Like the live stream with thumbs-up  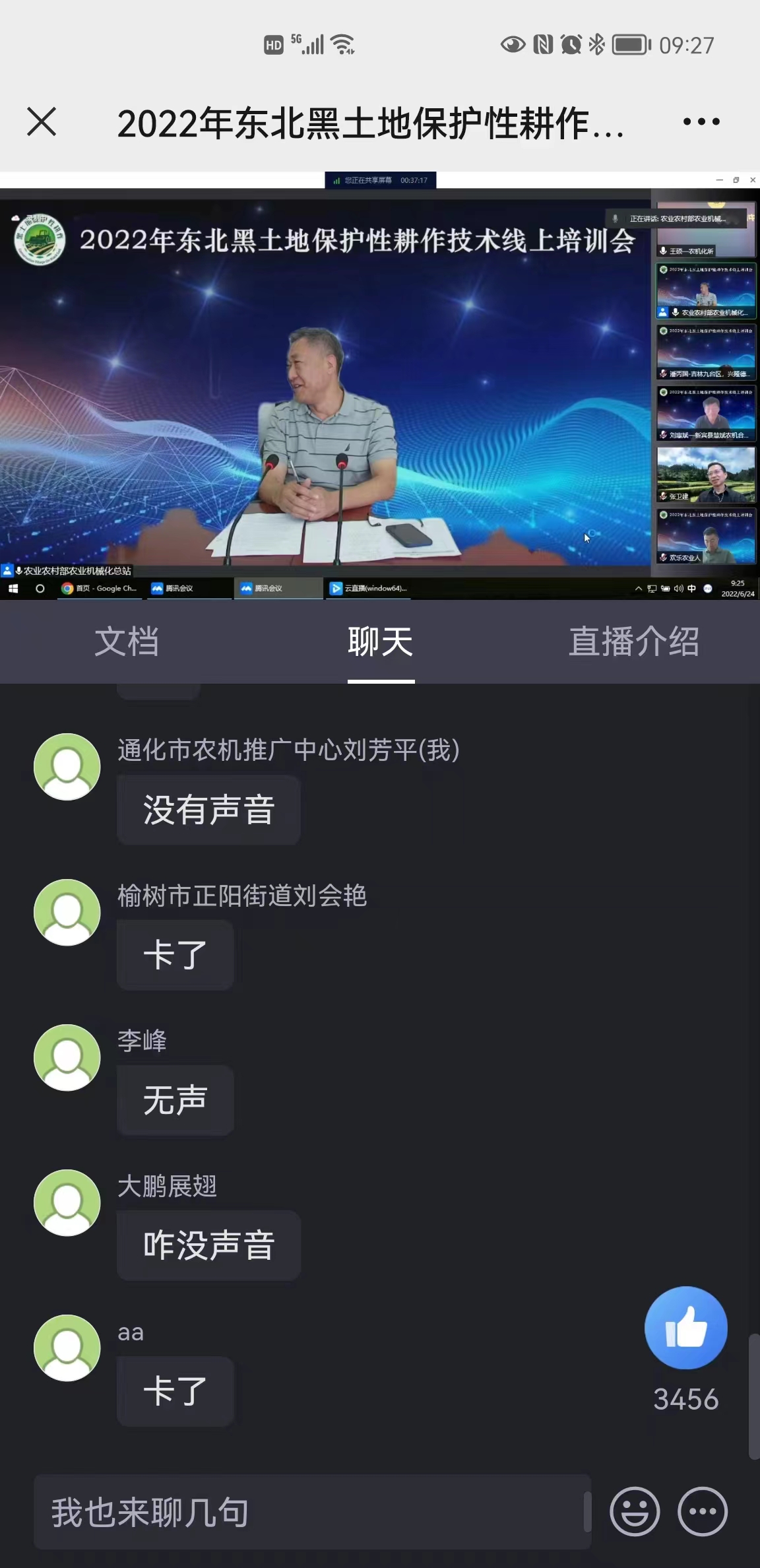pos(685,1328)
